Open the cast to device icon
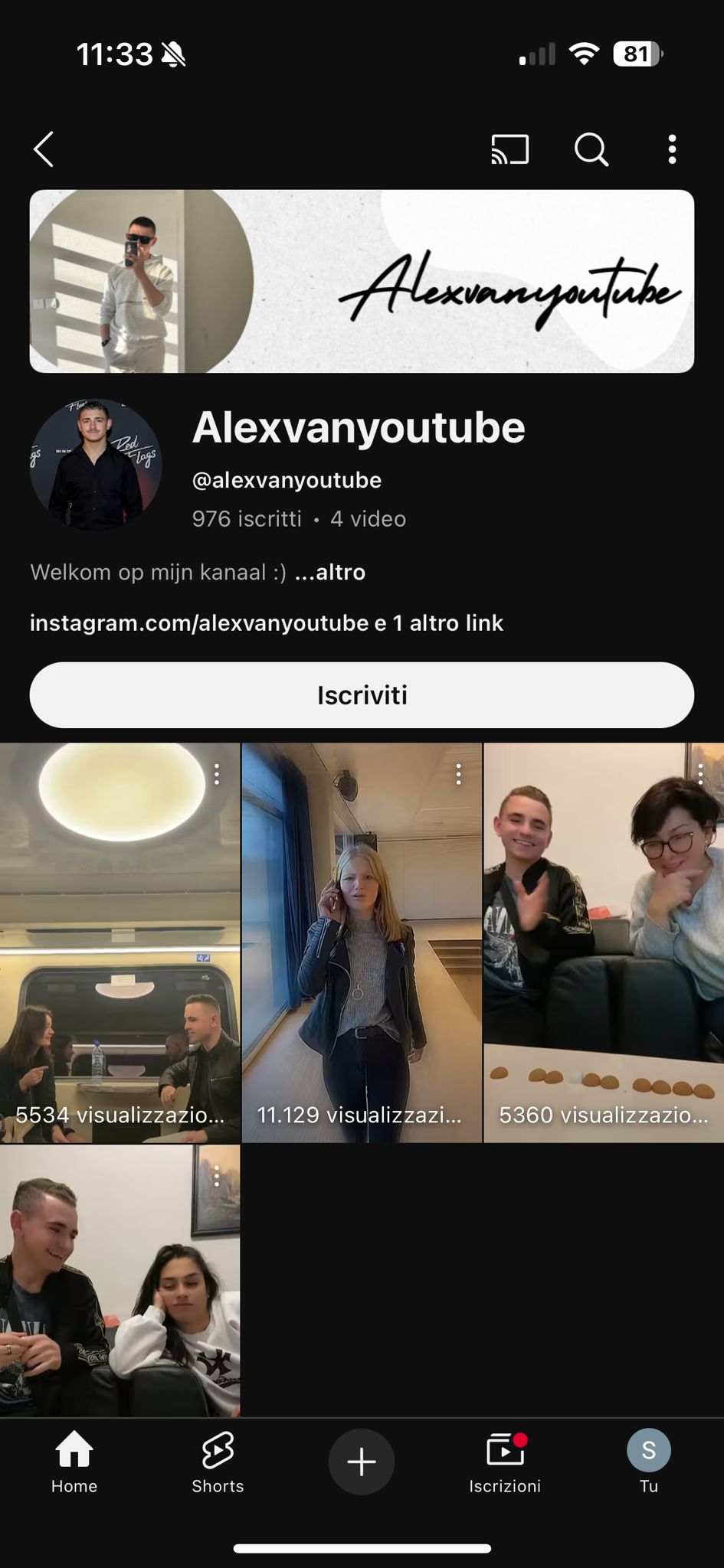Screen dimensions: 724x1568 point(510,149)
